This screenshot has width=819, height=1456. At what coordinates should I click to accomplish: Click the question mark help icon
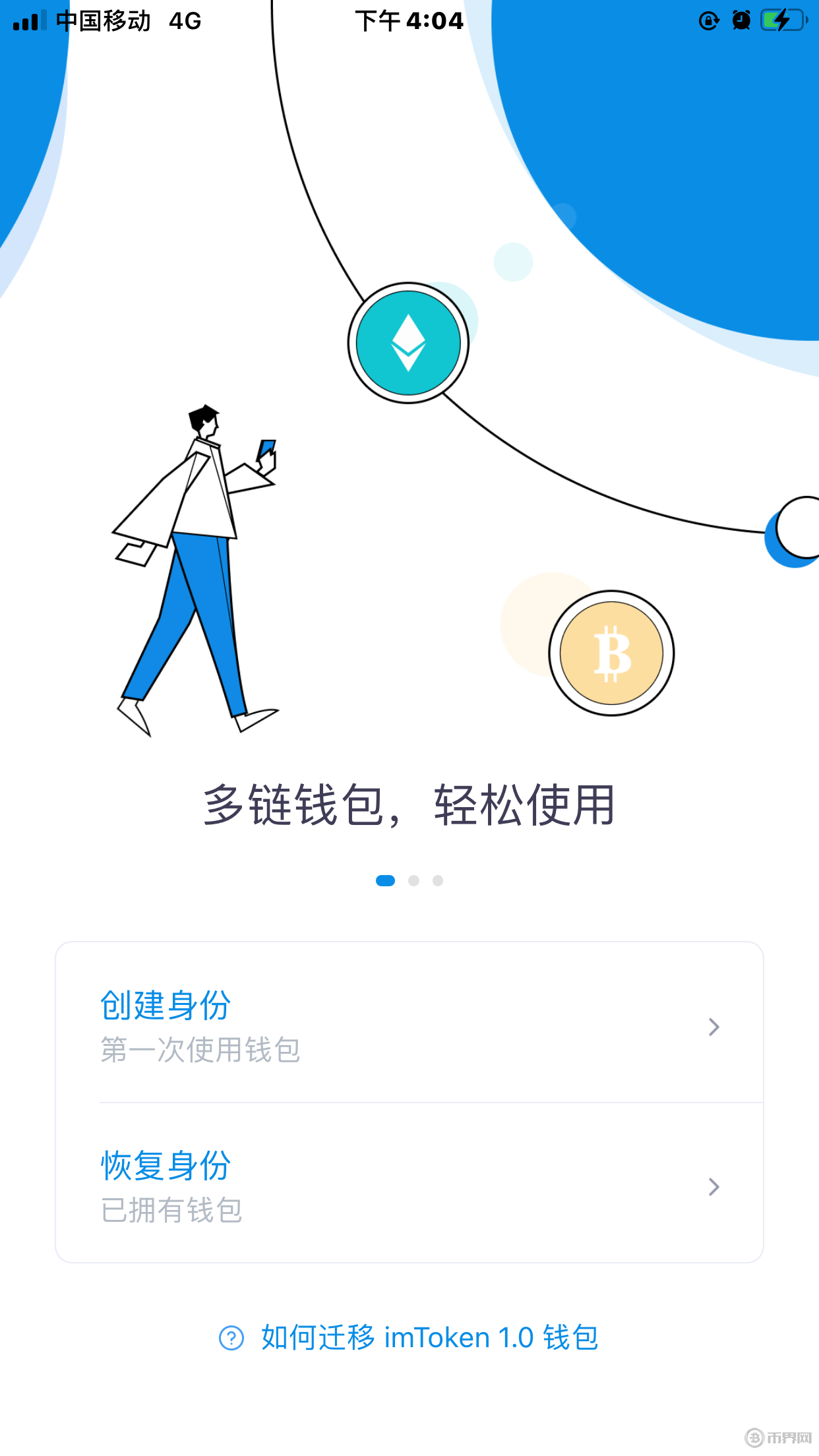pos(232,1337)
